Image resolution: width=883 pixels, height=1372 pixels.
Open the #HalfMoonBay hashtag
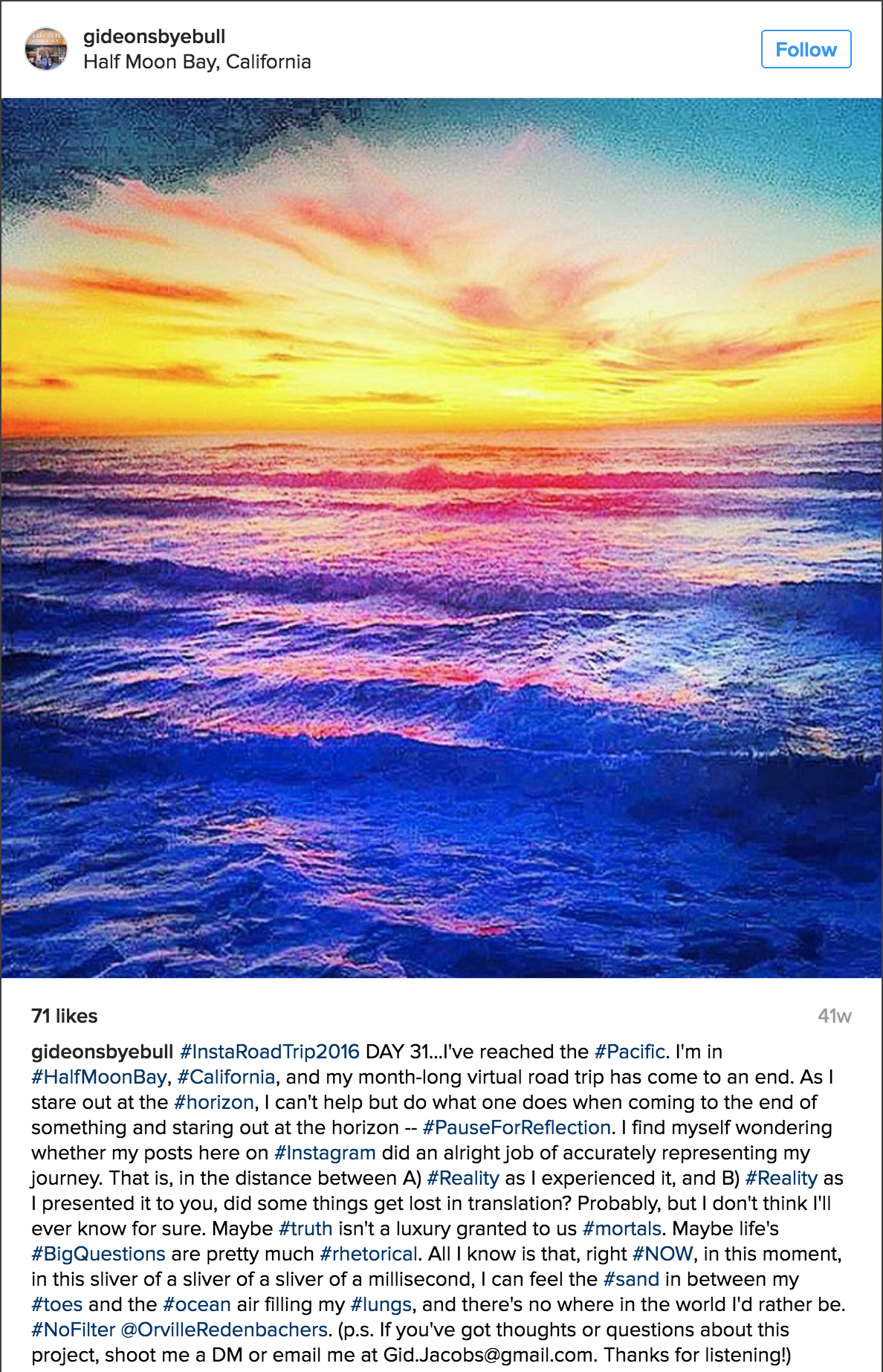99,1077
